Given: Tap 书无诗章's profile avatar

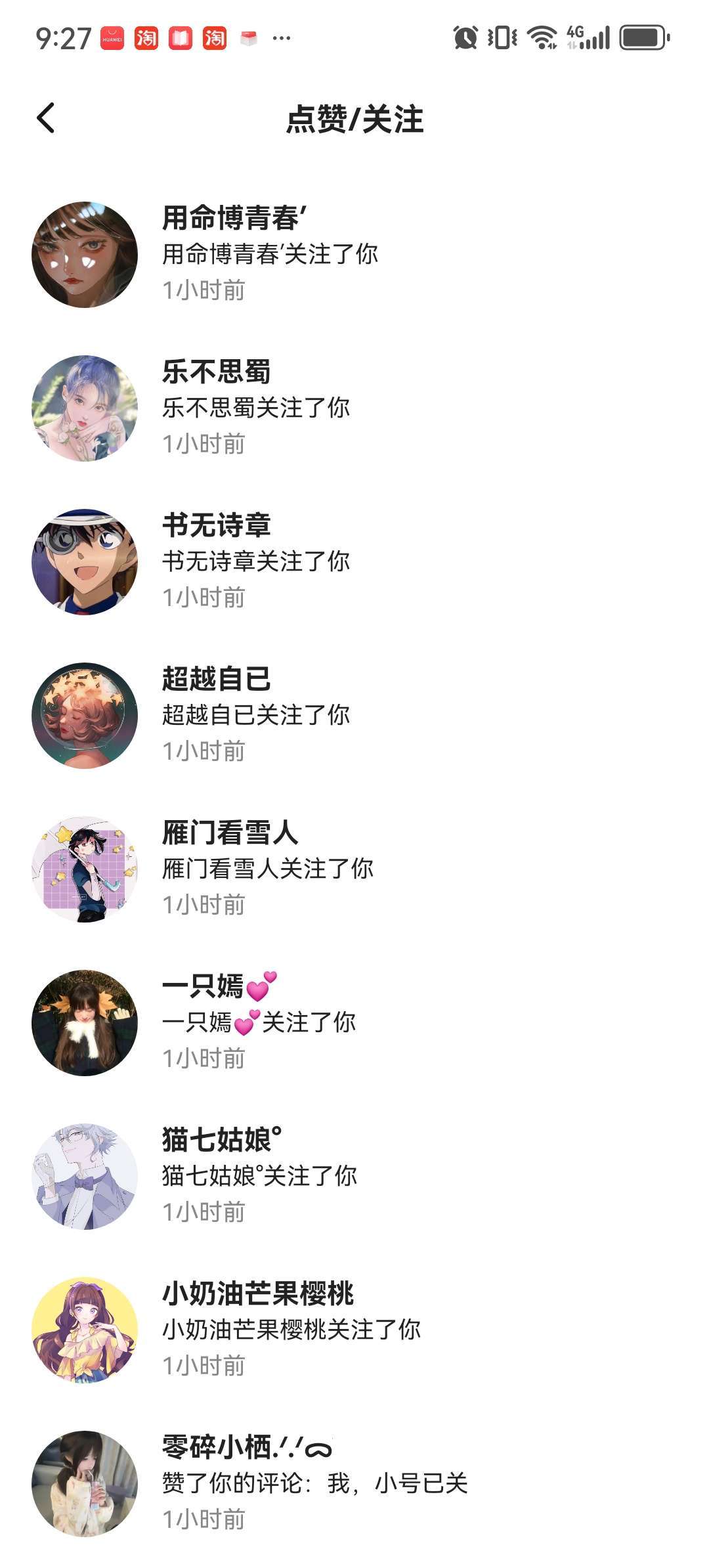Looking at the screenshot, I should coord(85,562).
